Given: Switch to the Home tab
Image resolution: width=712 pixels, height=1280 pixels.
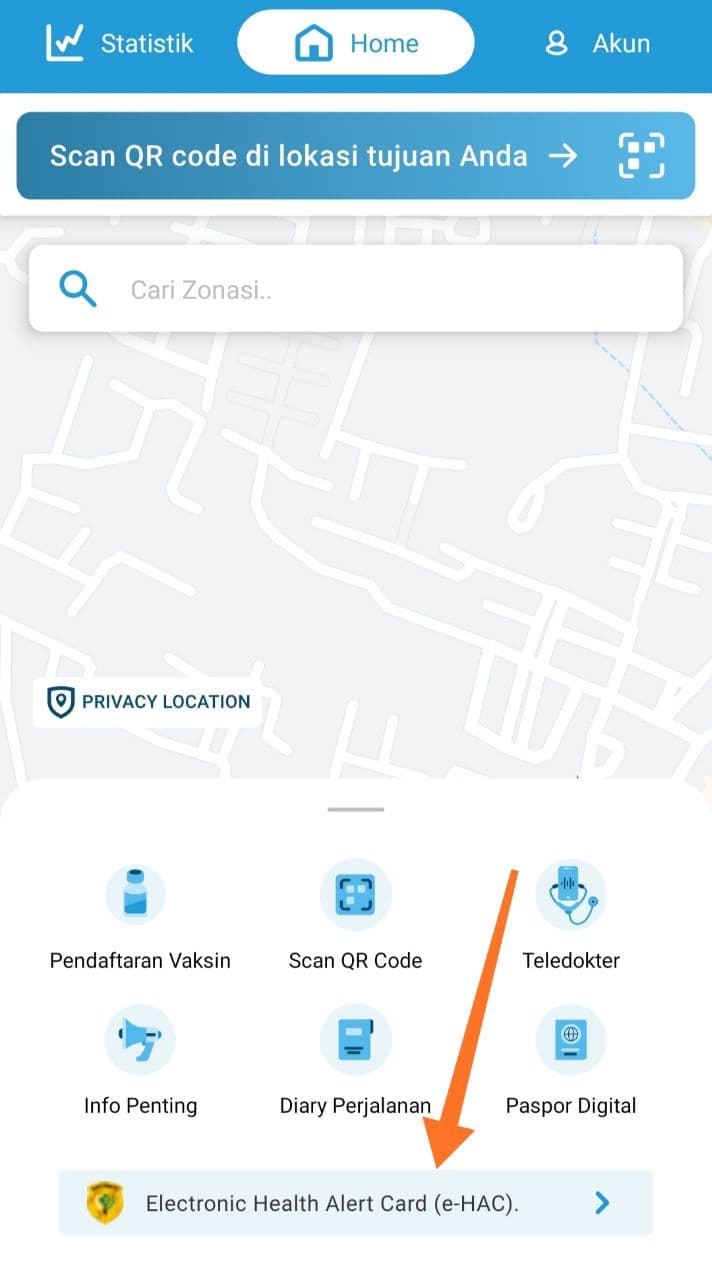Looking at the screenshot, I should pyautogui.click(x=355, y=43).
